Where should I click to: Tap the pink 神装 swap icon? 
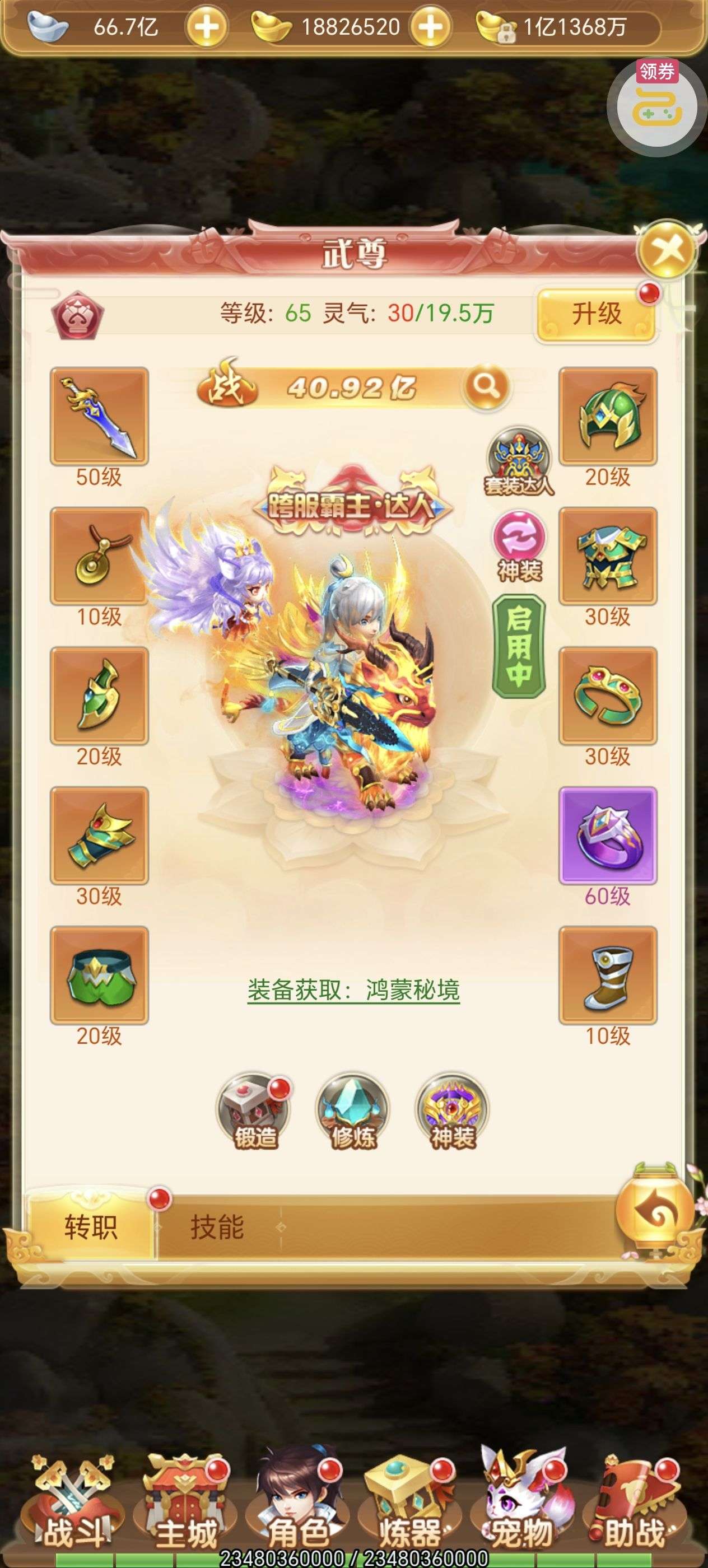click(x=519, y=546)
